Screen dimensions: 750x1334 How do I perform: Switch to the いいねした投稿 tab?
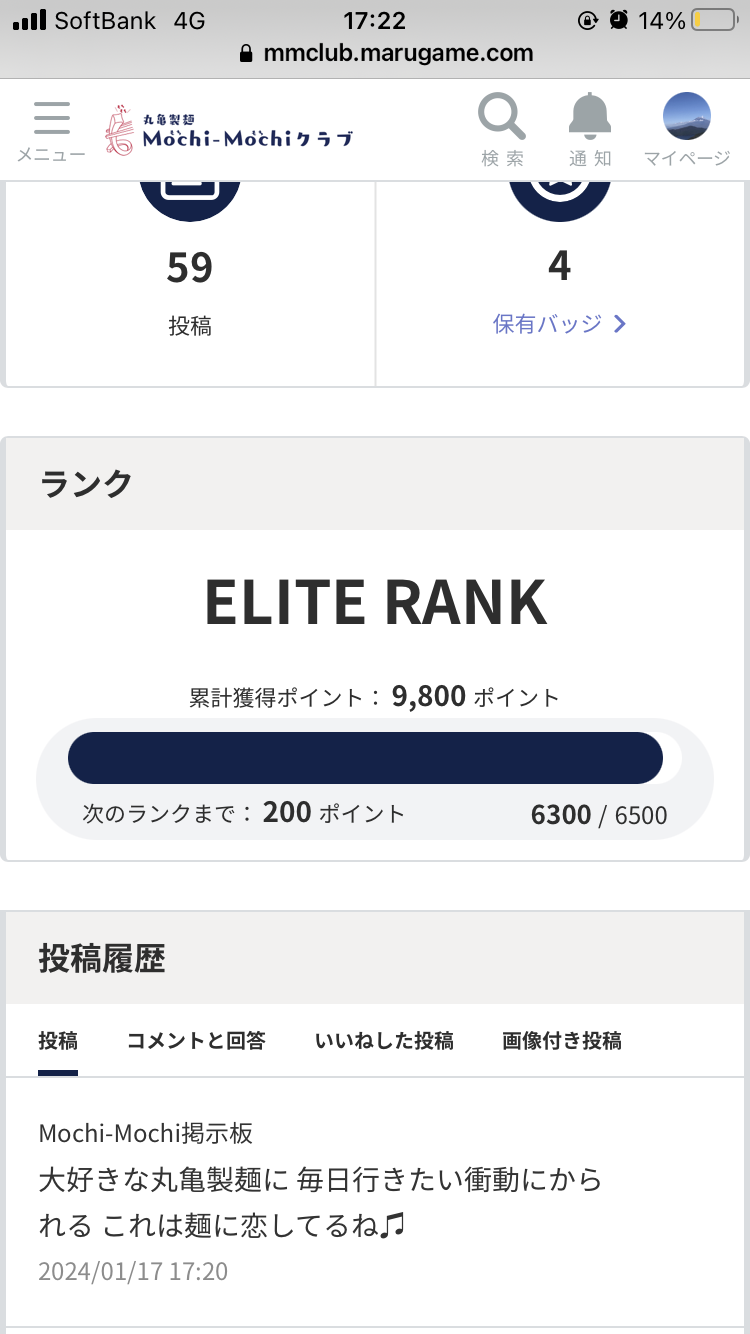(x=384, y=1041)
